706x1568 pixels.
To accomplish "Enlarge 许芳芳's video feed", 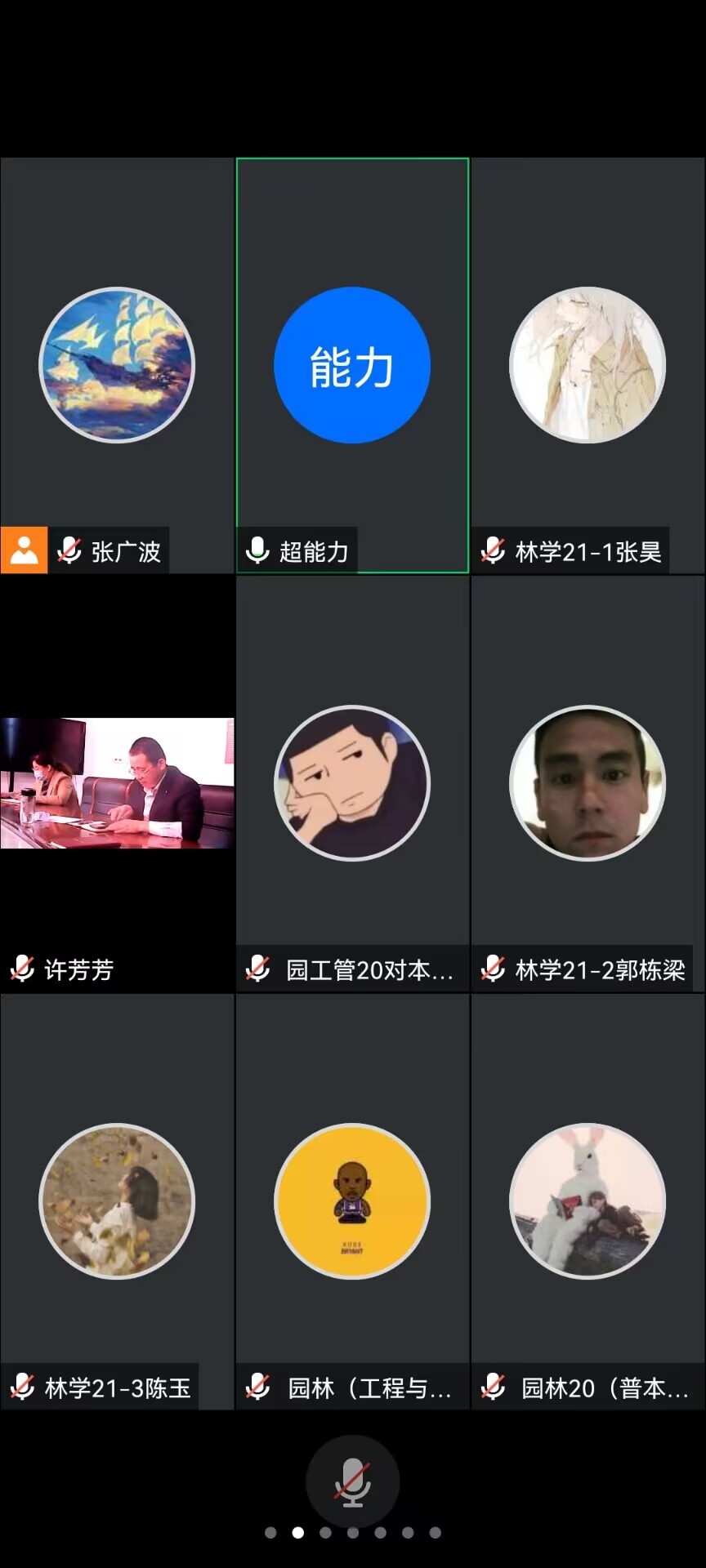I will click(x=117, y=783).
